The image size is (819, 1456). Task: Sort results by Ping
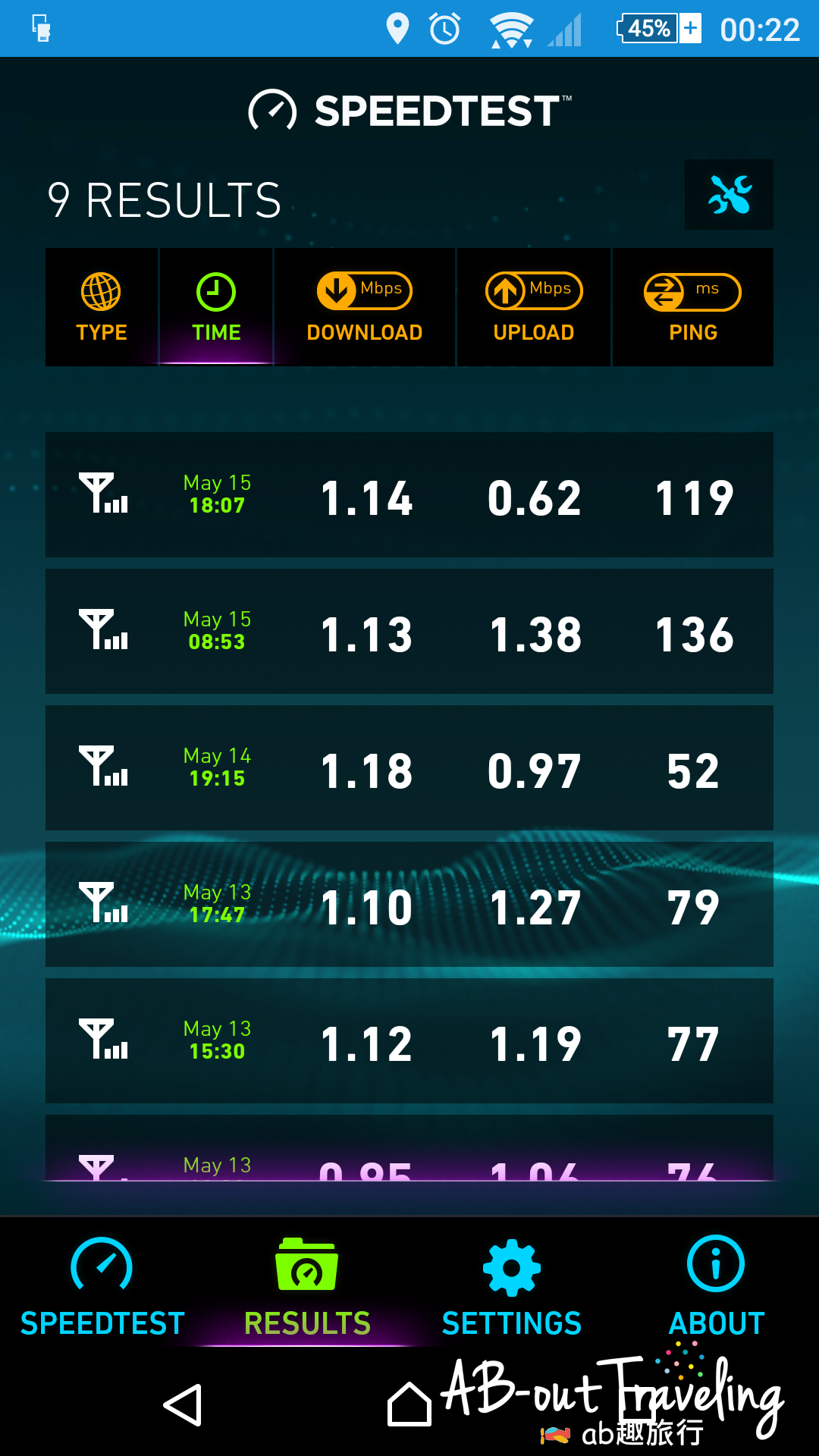pyautogui.click(x=693, y=307)
